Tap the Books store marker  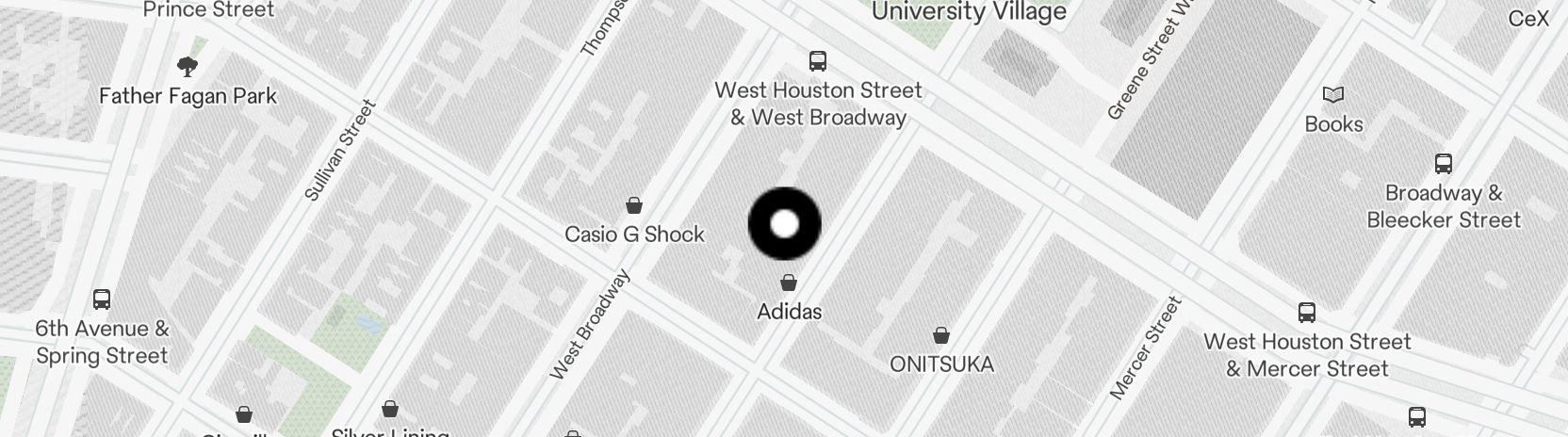[x=1333, y=95]
